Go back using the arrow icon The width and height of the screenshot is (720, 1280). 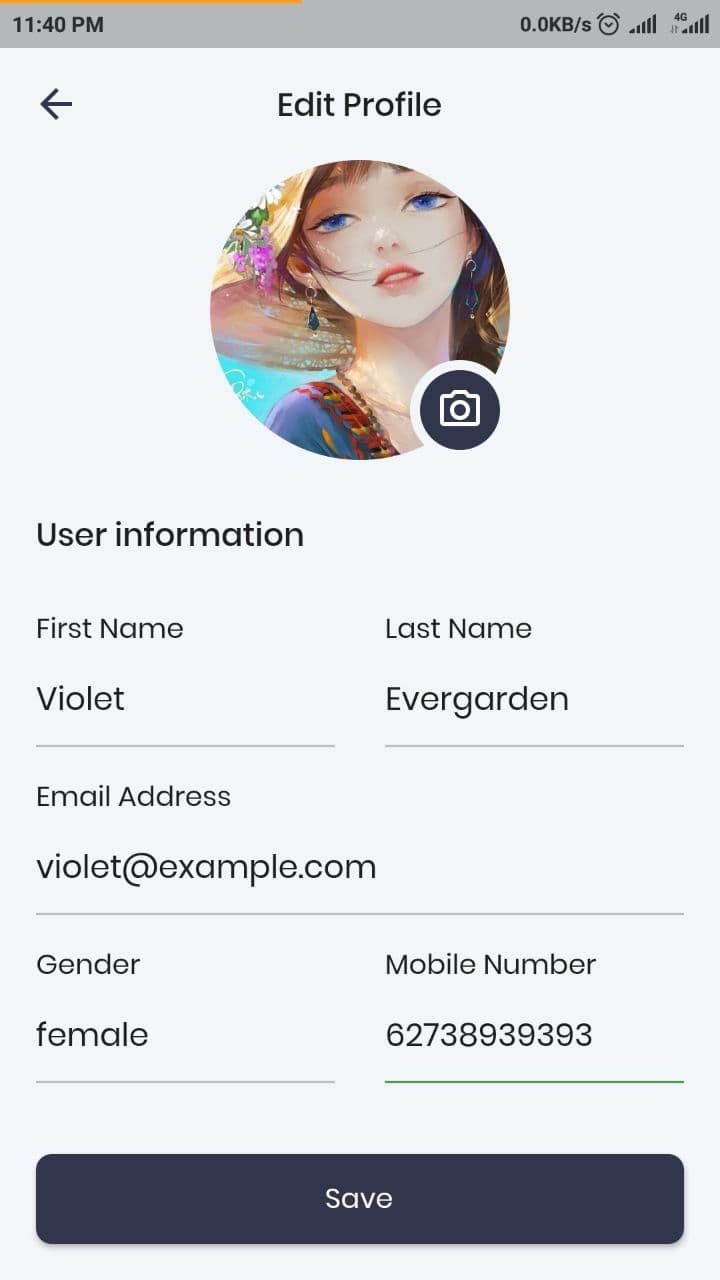(56, 104)
